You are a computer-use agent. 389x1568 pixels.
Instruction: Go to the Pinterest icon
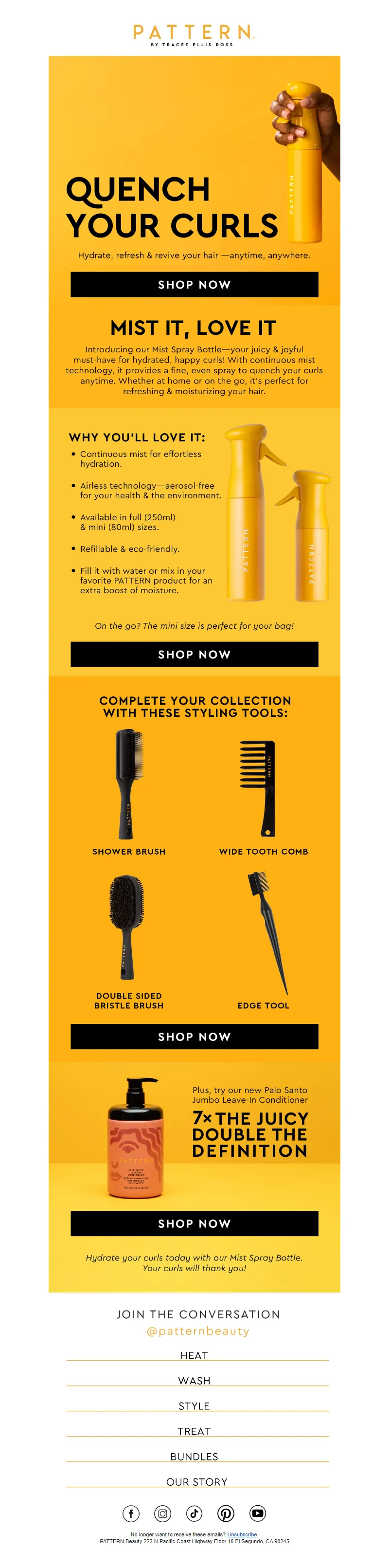226,1513
